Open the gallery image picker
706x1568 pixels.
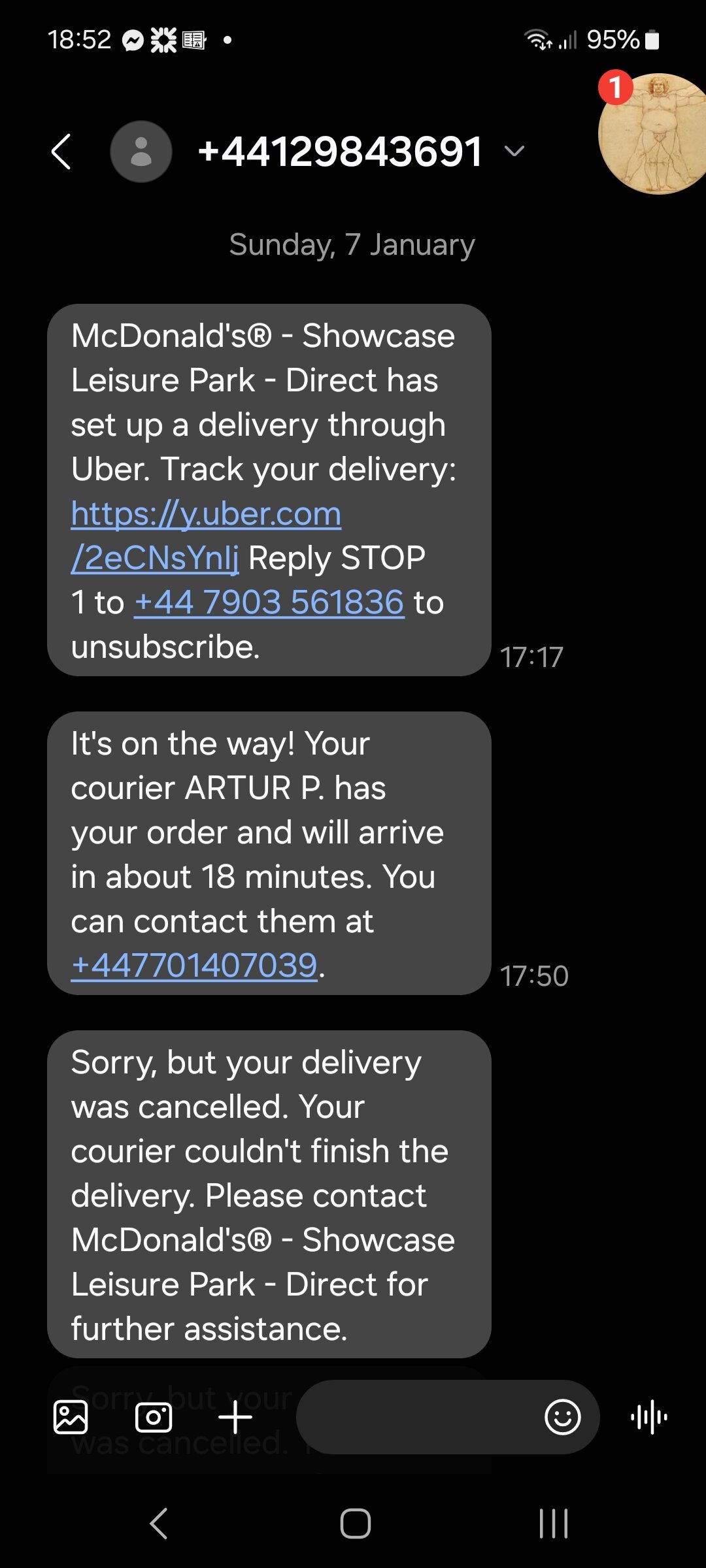(x=71, y=1417)
